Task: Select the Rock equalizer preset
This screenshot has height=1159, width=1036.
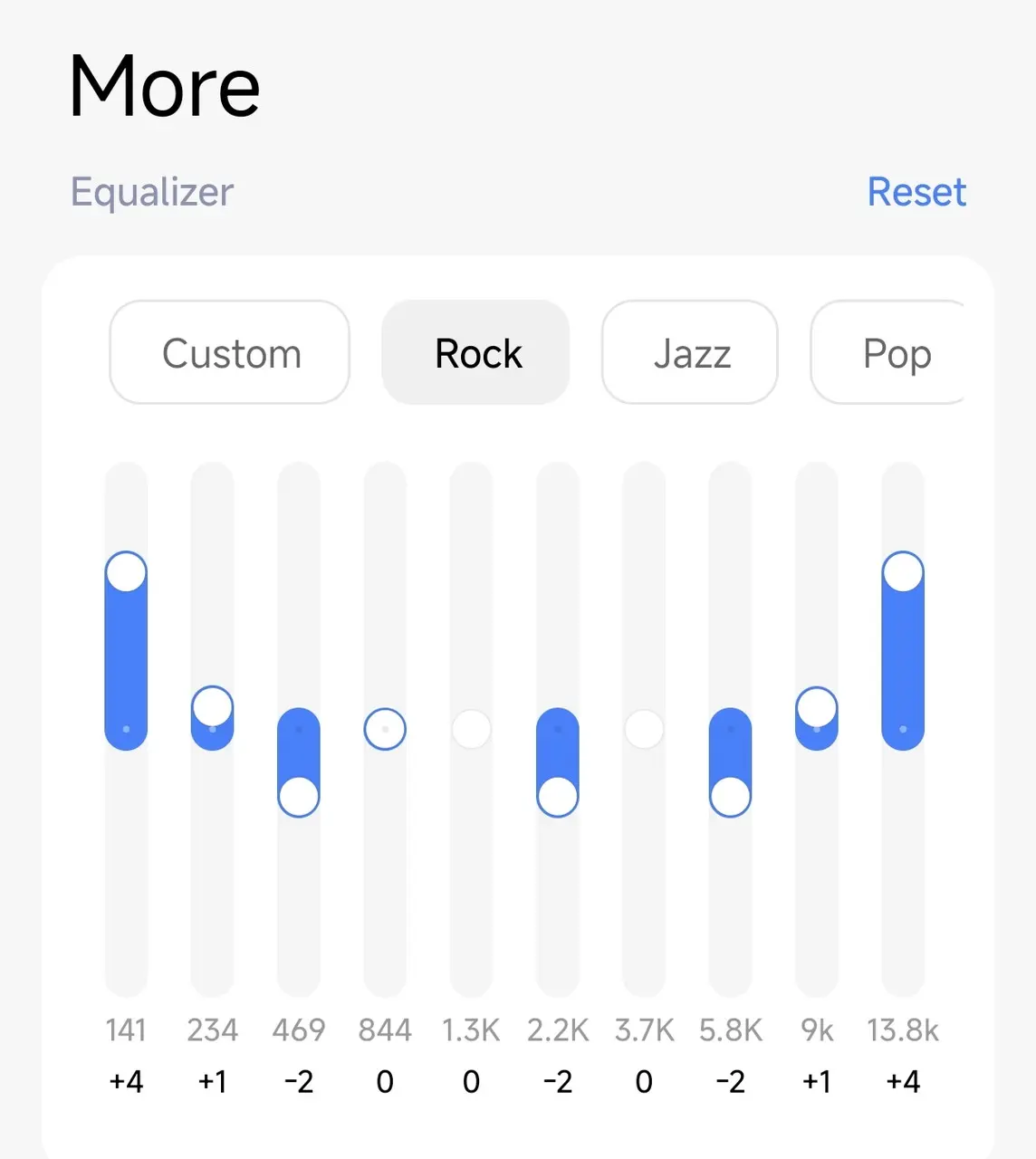Action: [476, 353]
